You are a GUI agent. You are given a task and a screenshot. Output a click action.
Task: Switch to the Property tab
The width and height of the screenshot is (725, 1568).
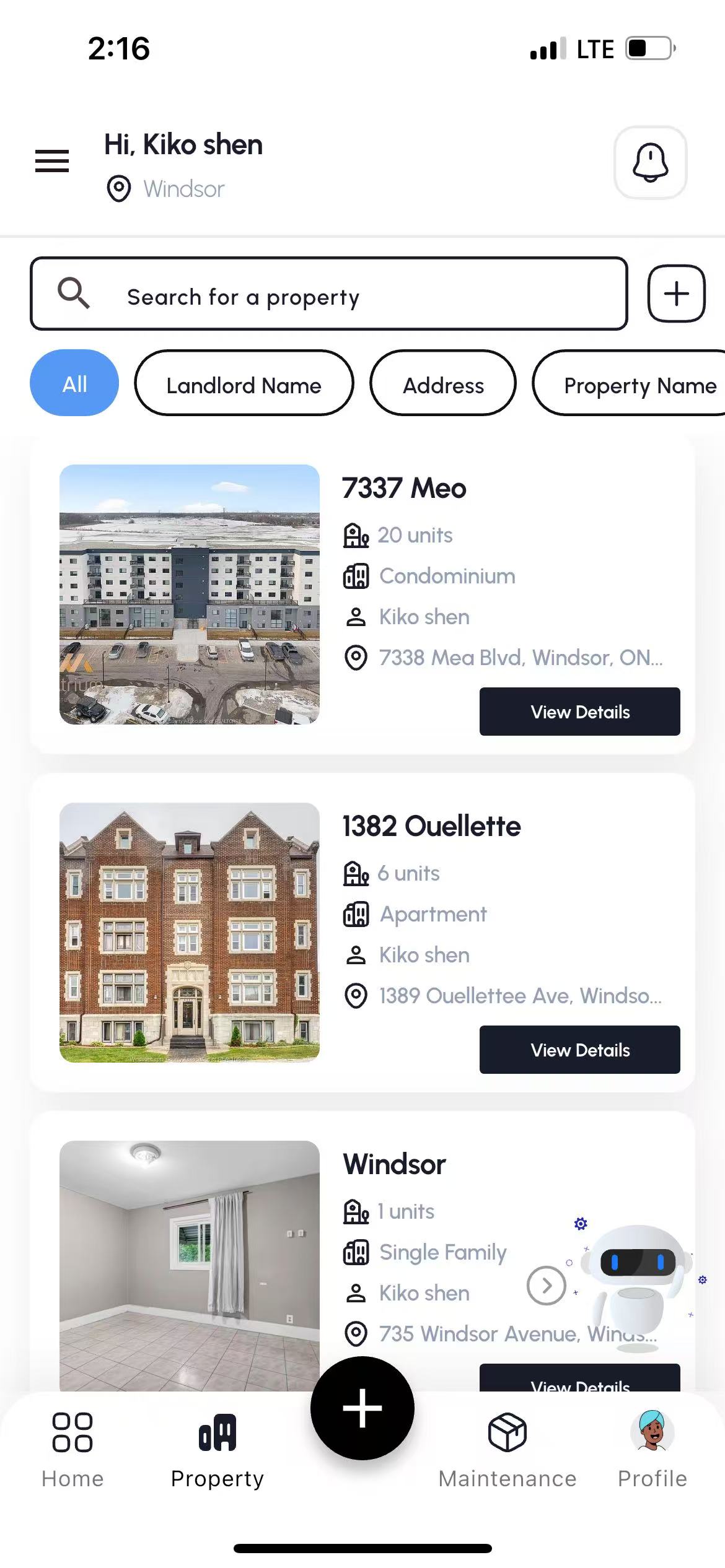pyautogui.click(x=217, y=1450)
